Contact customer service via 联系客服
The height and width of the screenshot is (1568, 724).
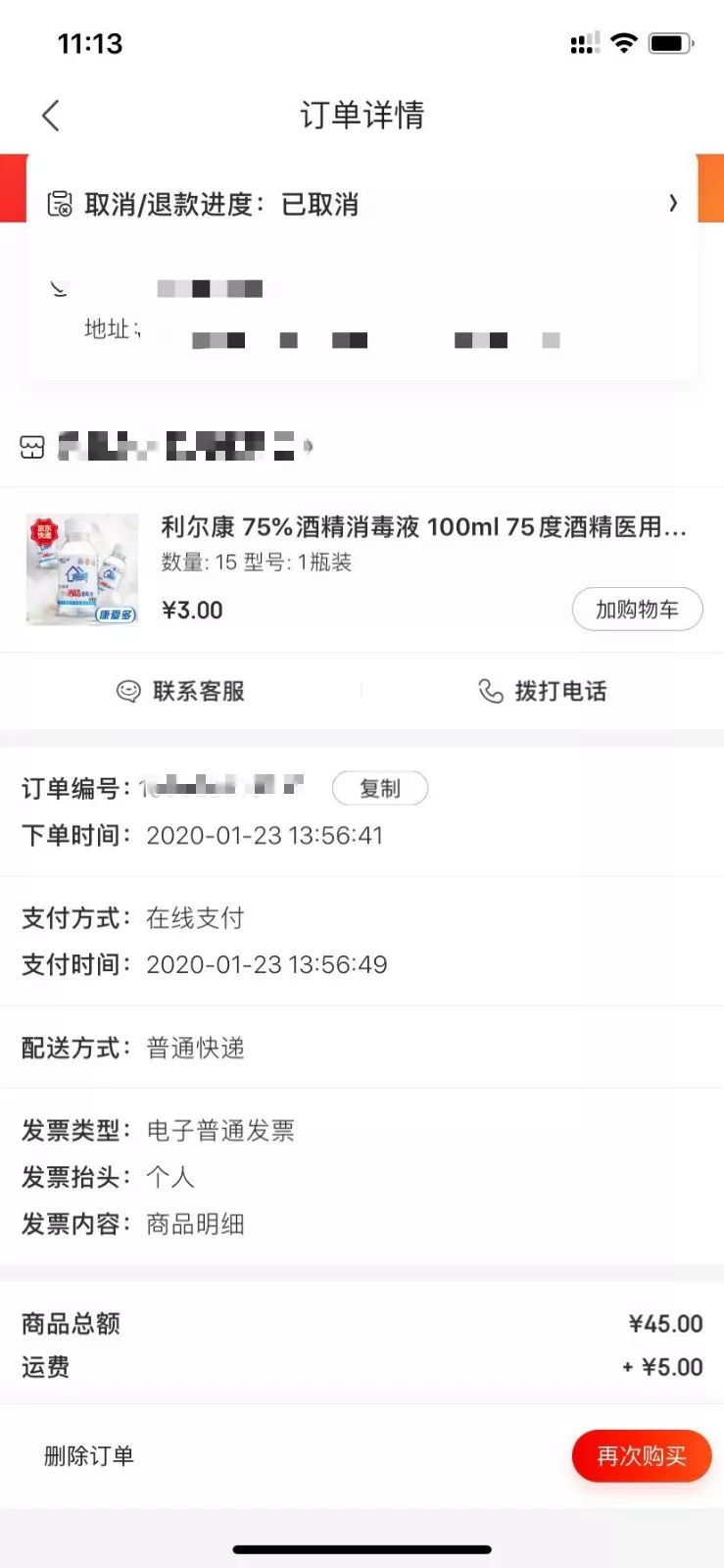coord(181,691)
